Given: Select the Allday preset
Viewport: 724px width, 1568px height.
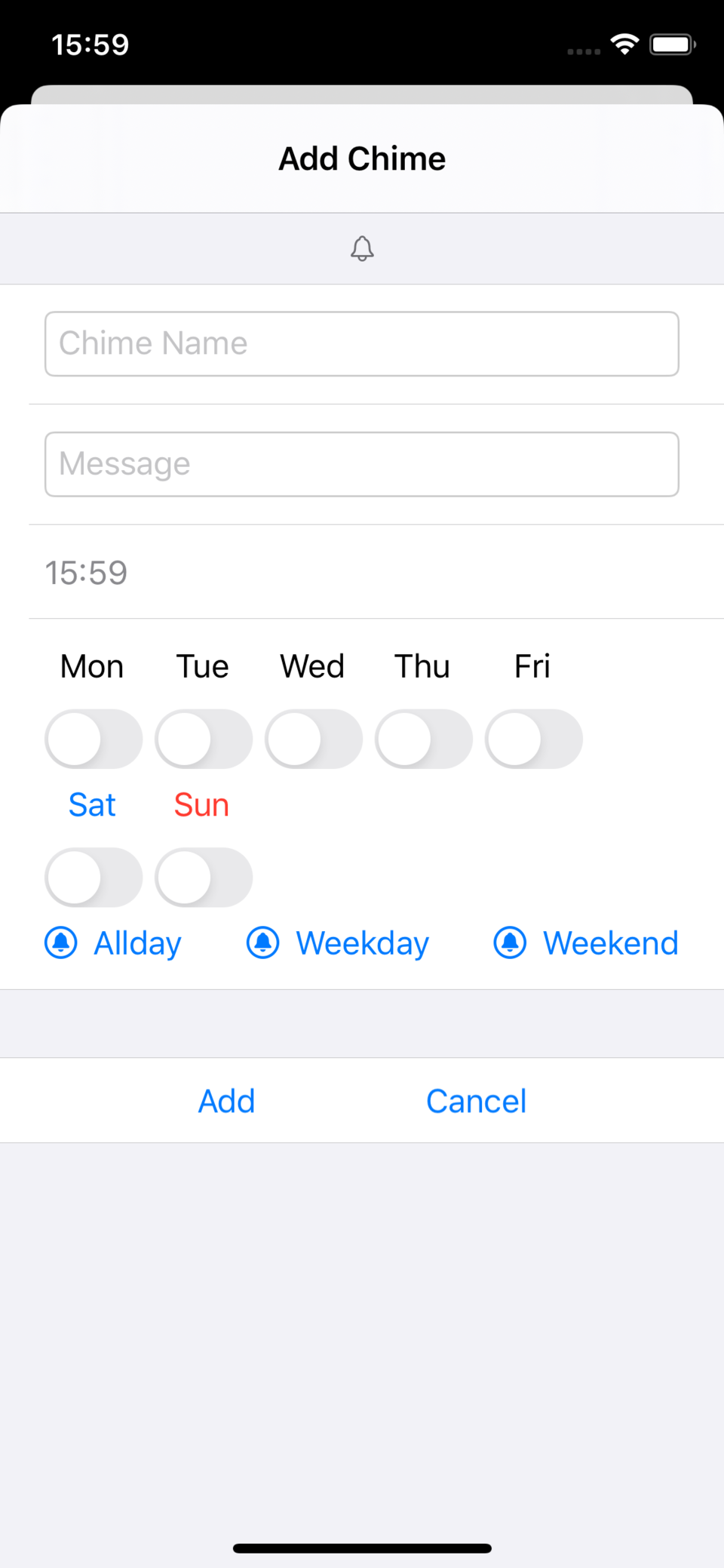Looking at the screenshot, I should 114,943.
